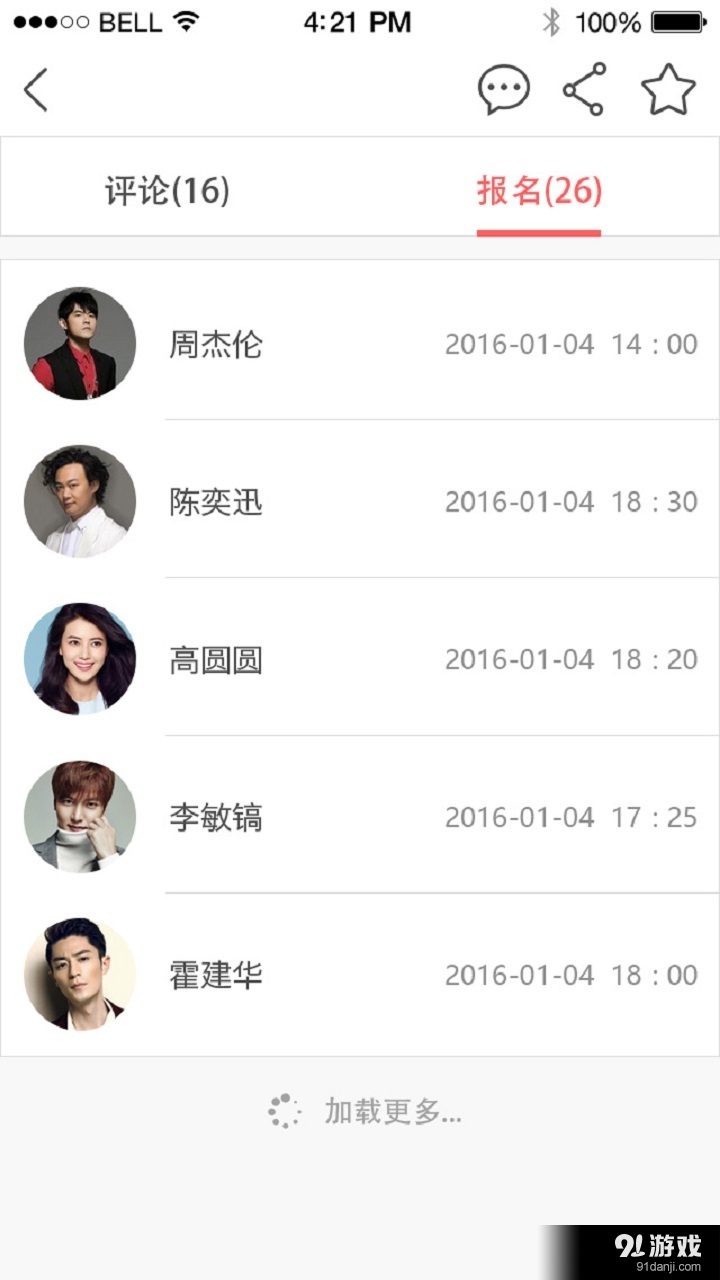Open 周杰伦's signup entry
This screenshot has width=720, height=1280.
coord(216,344)
